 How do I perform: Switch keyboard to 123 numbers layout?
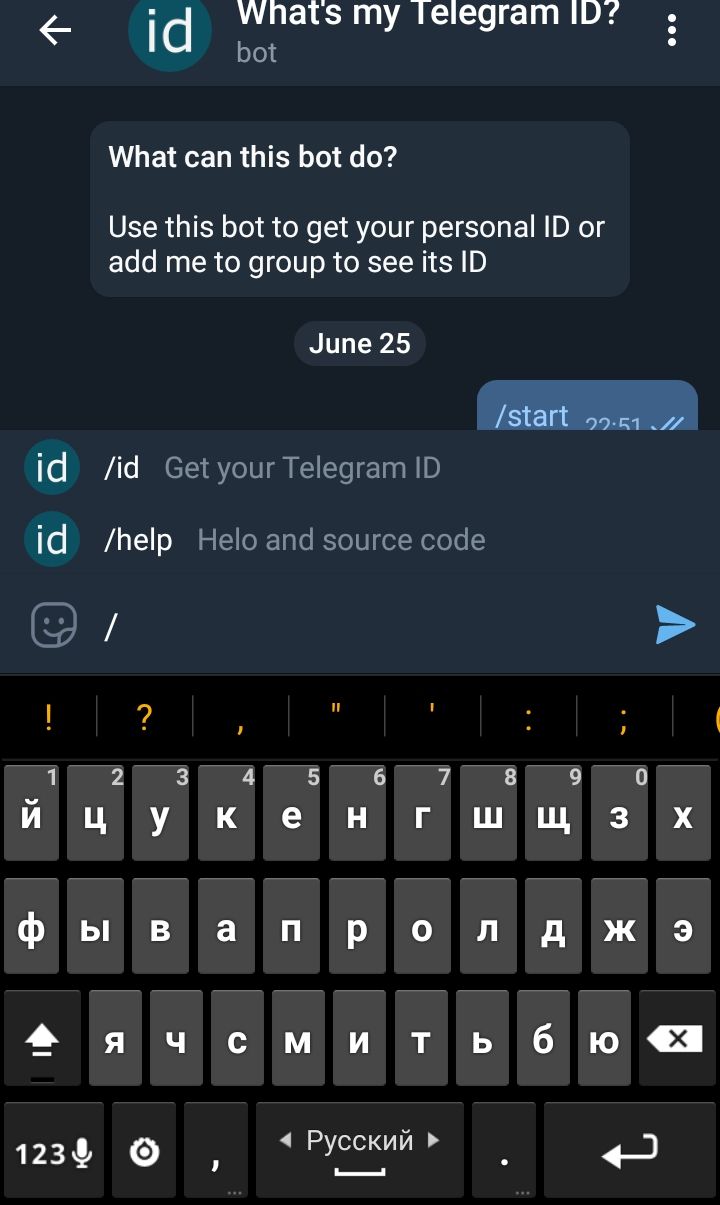coord(52,1153)
